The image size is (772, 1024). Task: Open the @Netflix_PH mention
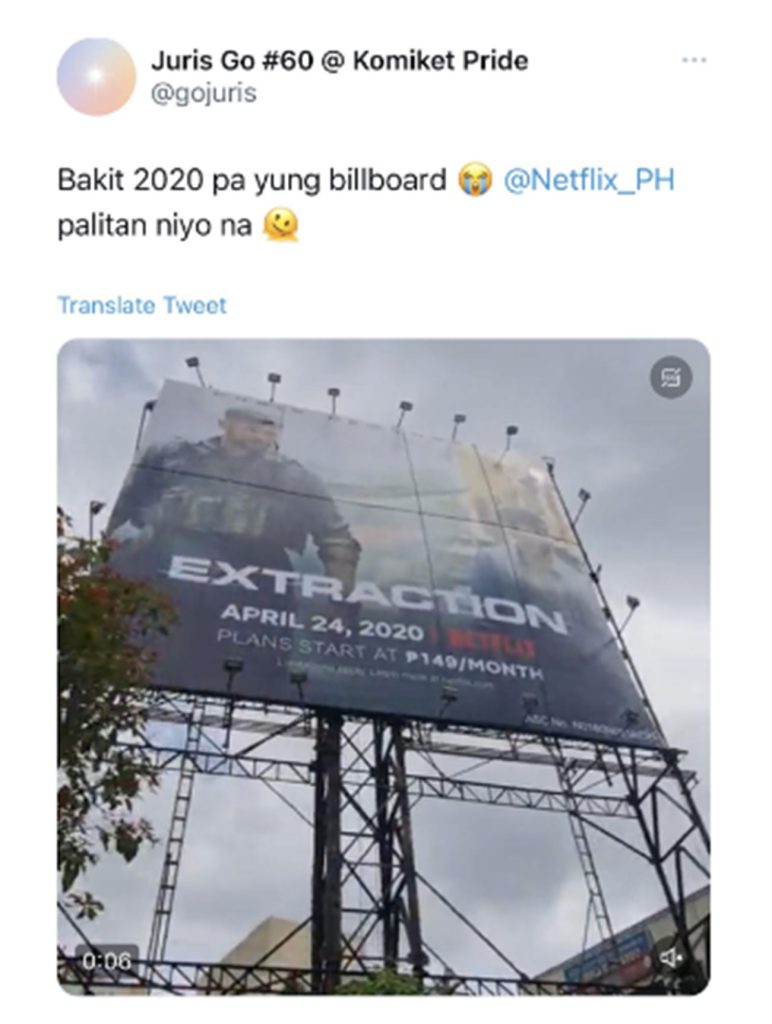click(588, 180)
